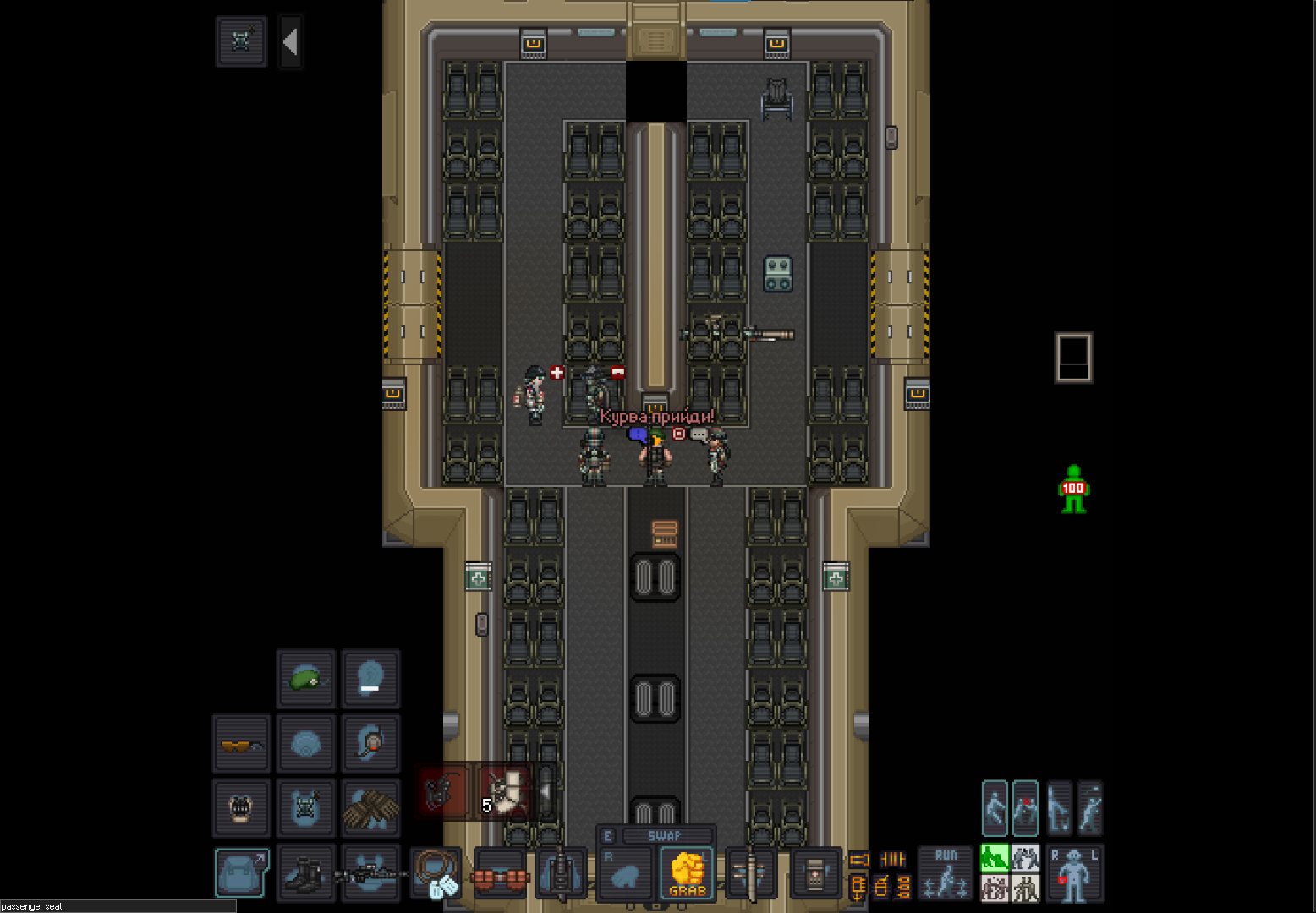Collapse the top-left action panel arrow
The width and height of the screenshot is (1316, 913).
coord(291,41)
